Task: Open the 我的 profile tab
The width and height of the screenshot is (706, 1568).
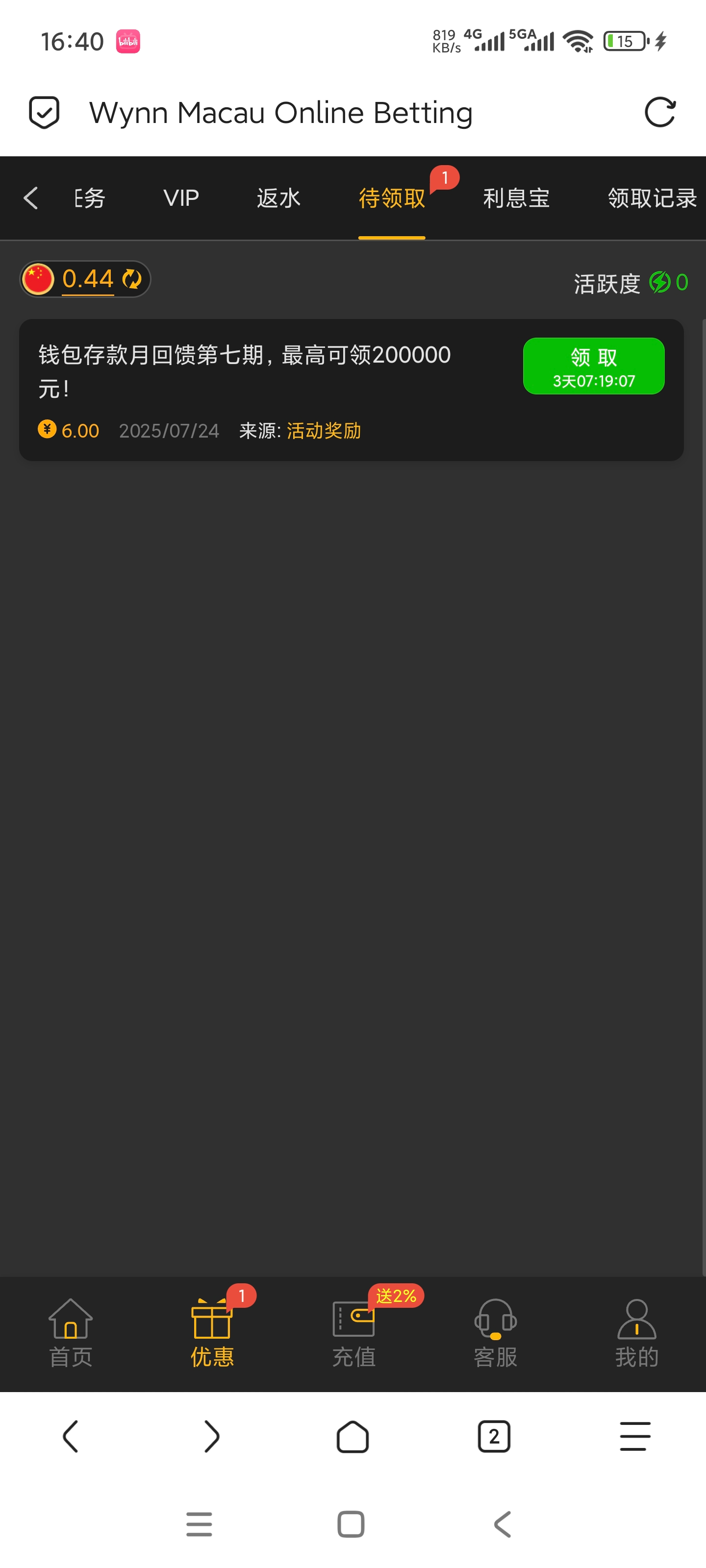Action: click(x=636, y=1333)
